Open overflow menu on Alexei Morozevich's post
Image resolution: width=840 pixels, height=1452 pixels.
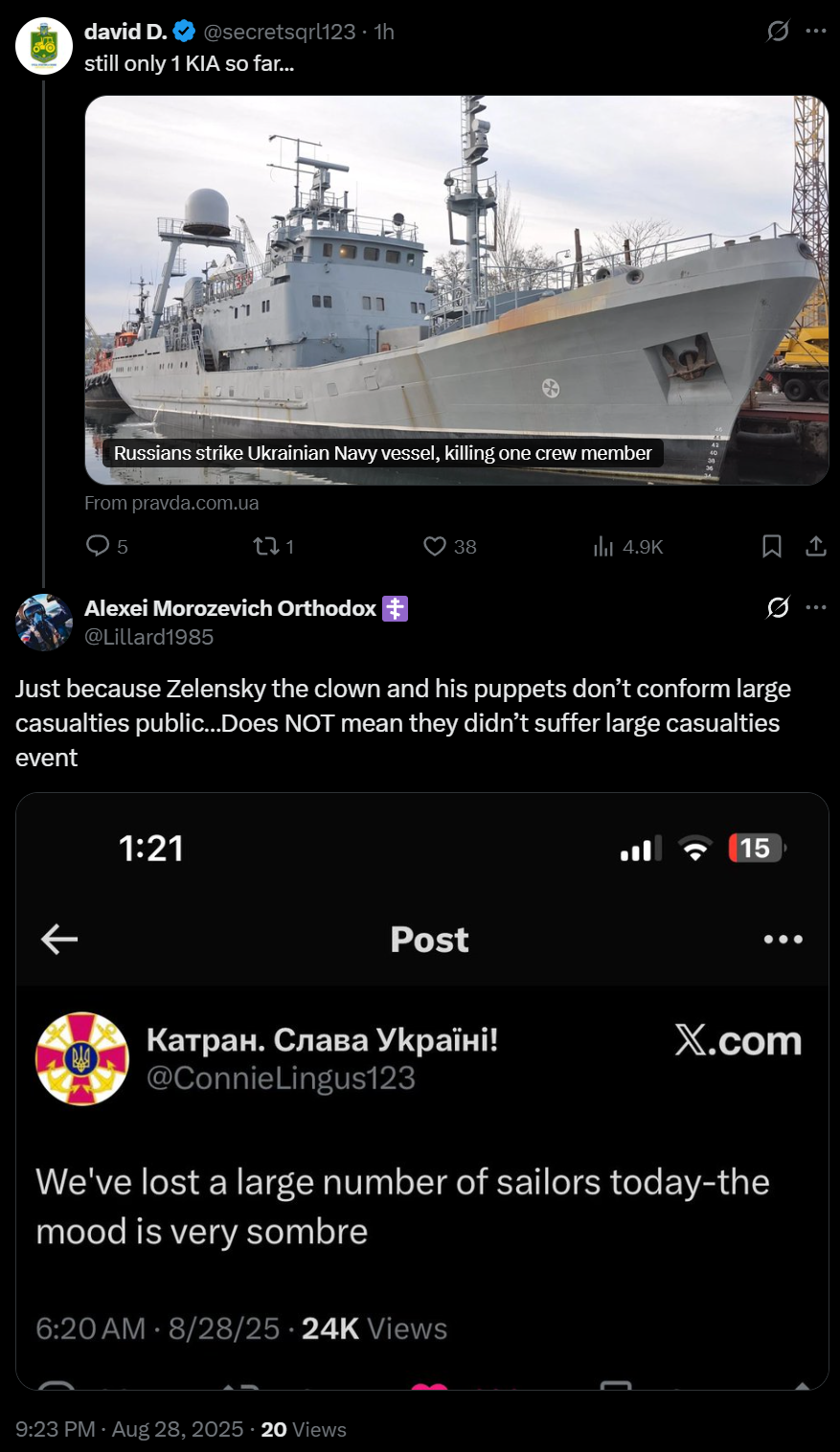[816, 607]
